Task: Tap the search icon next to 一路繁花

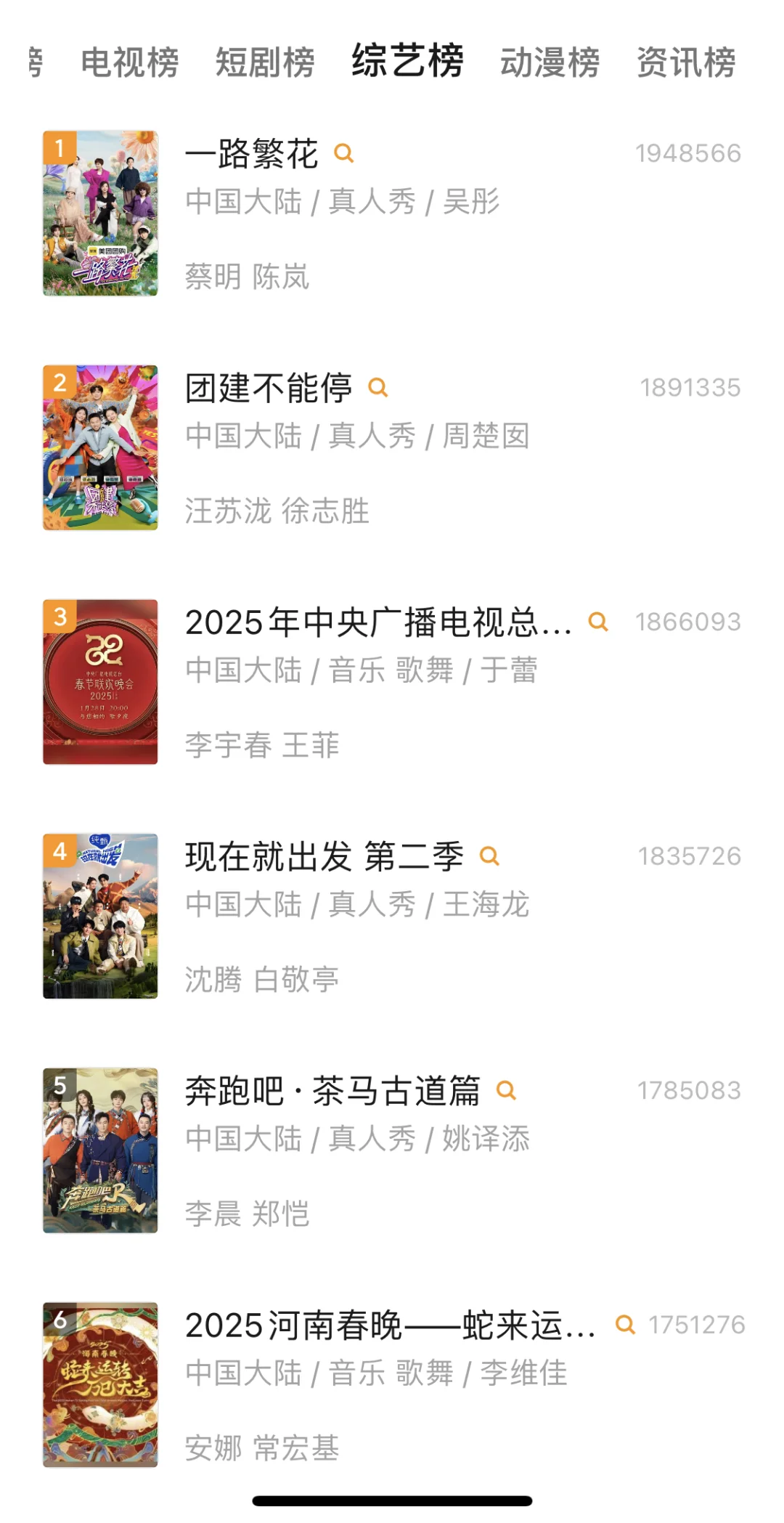Action: (x=343, y=153)
